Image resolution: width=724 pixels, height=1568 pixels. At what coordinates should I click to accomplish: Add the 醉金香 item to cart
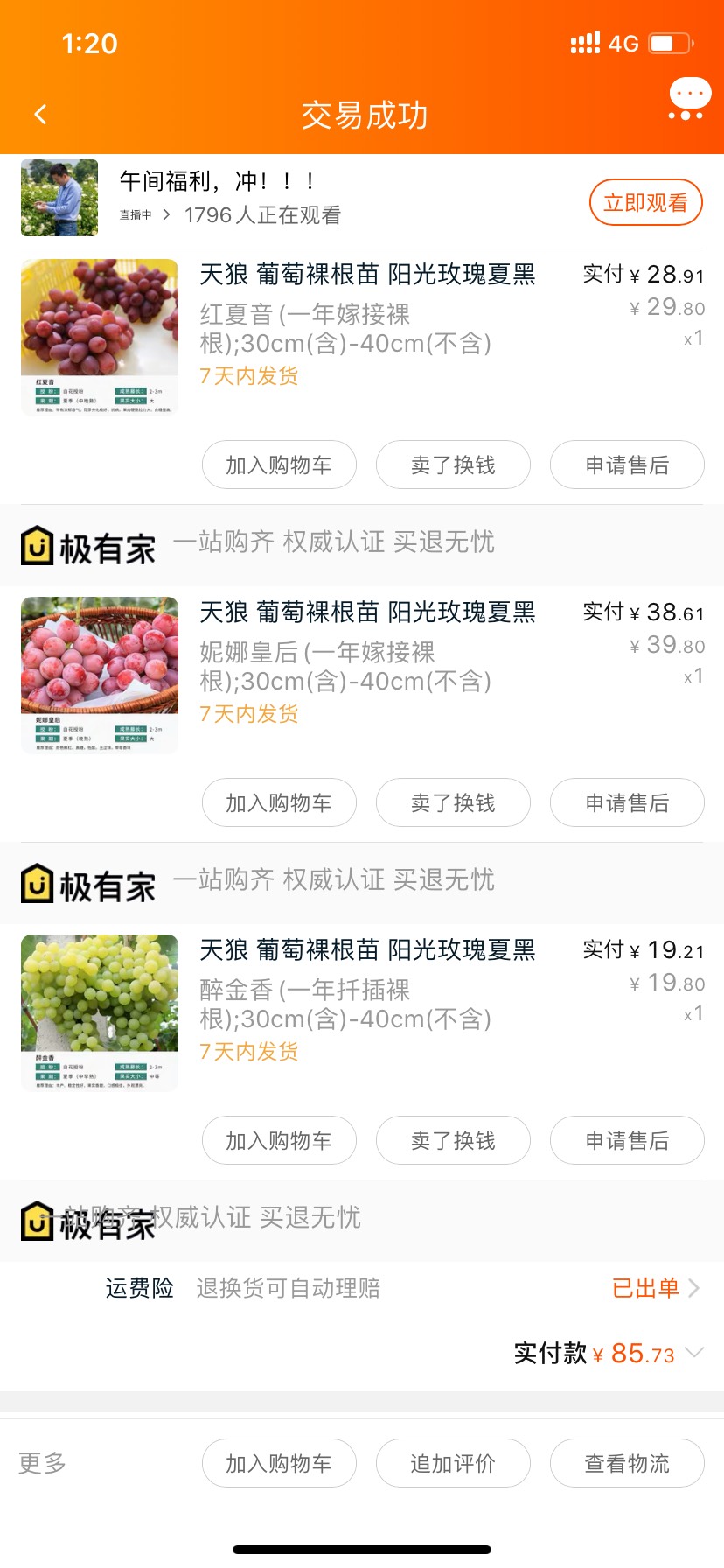click(x=279, y=1140)
